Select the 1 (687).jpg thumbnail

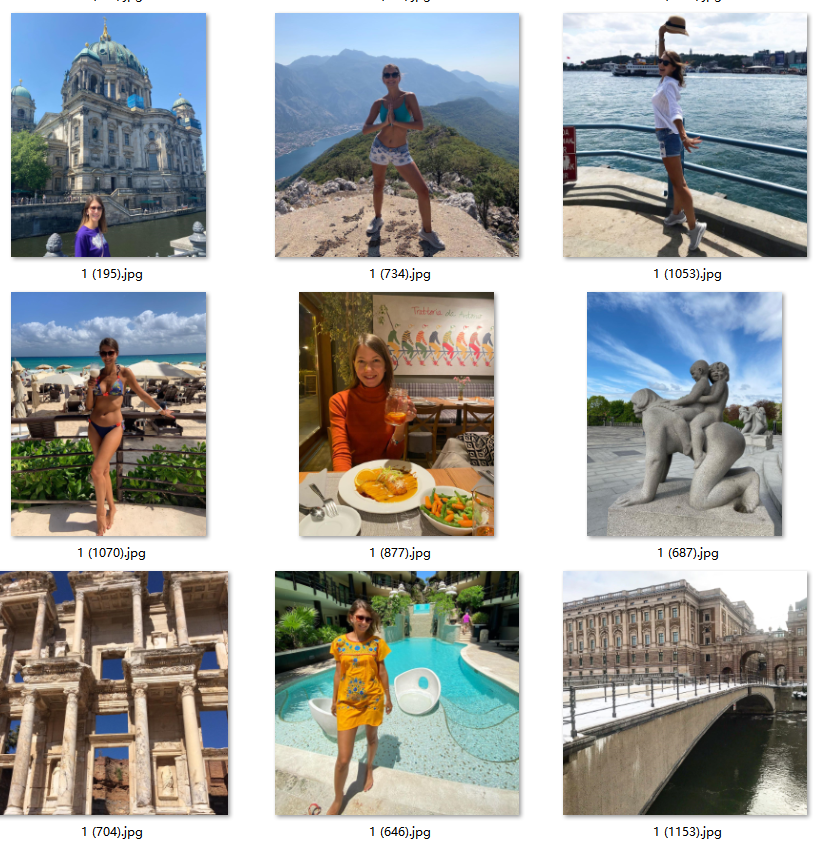click(x=684, y=414)
